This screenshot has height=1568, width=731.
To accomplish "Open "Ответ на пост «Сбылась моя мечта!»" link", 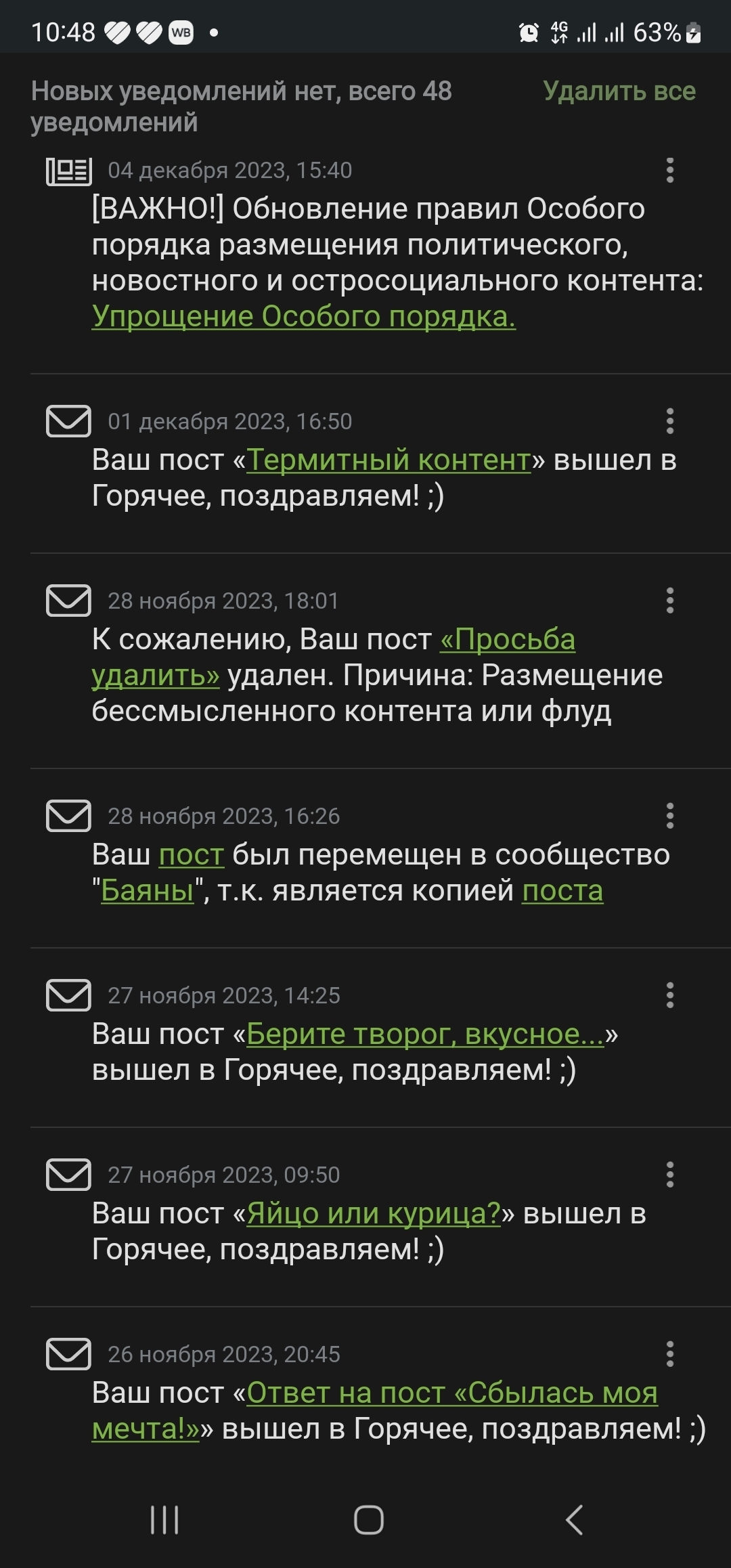I will [x=452, y=1393].
